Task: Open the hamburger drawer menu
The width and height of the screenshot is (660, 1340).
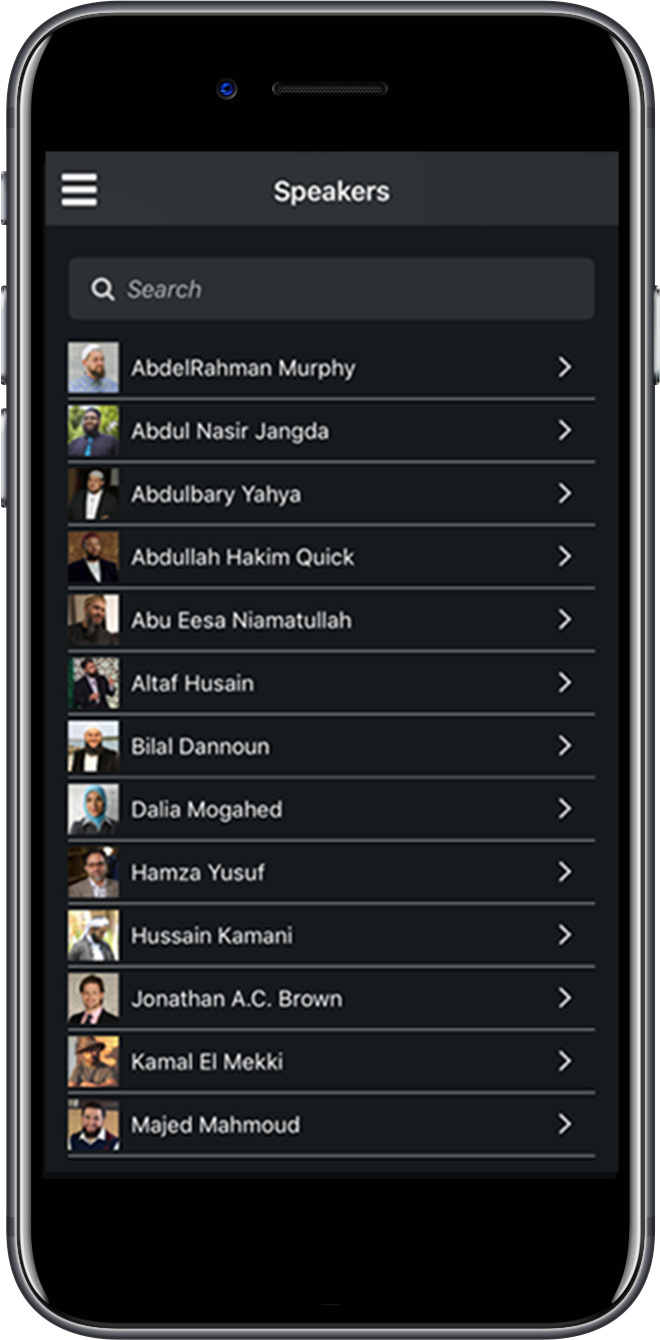Action: pos(80,190)
